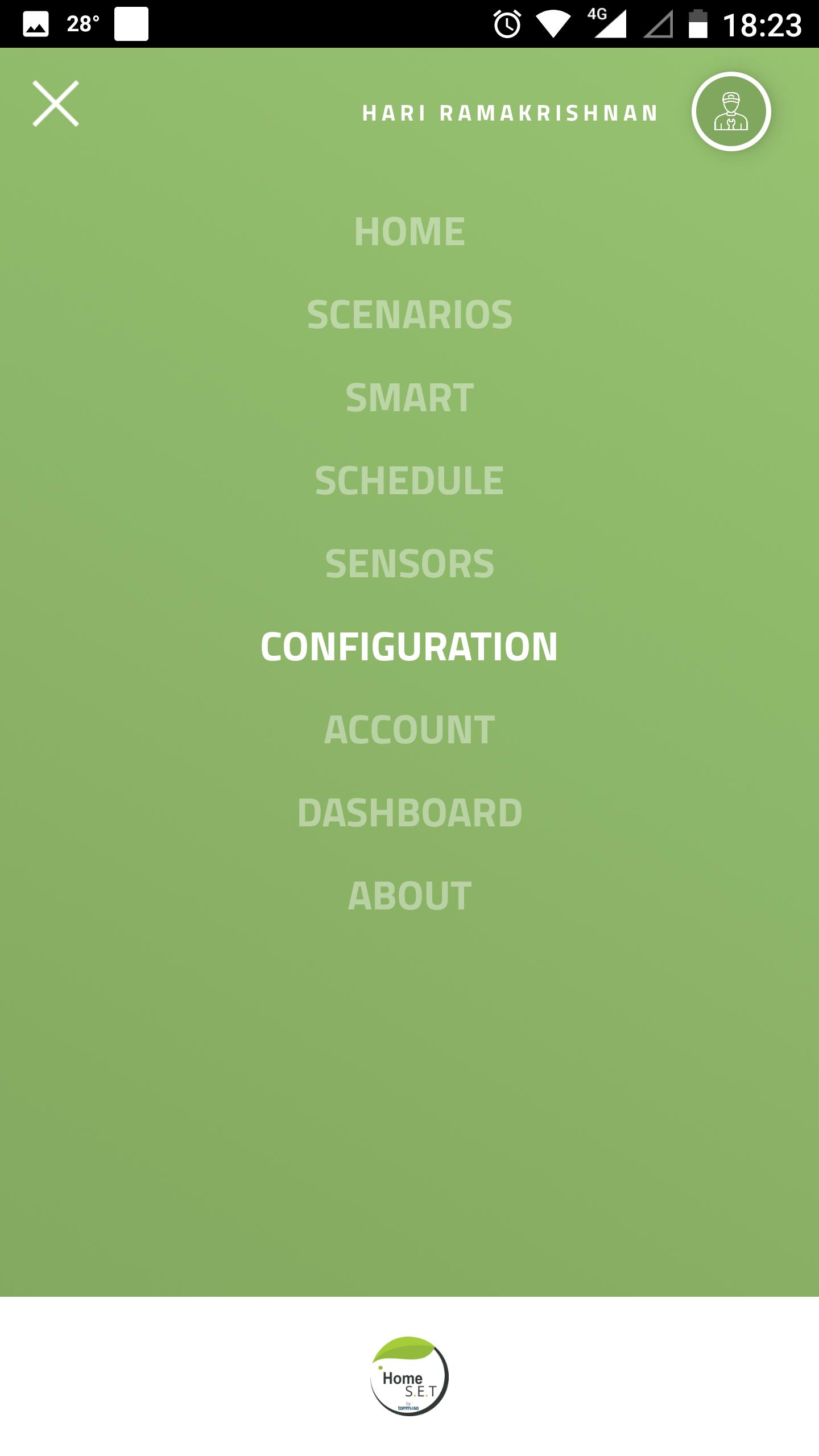The image size is (819, 1456).
Task: Close the navigation menu
Action: click(55, 104)
